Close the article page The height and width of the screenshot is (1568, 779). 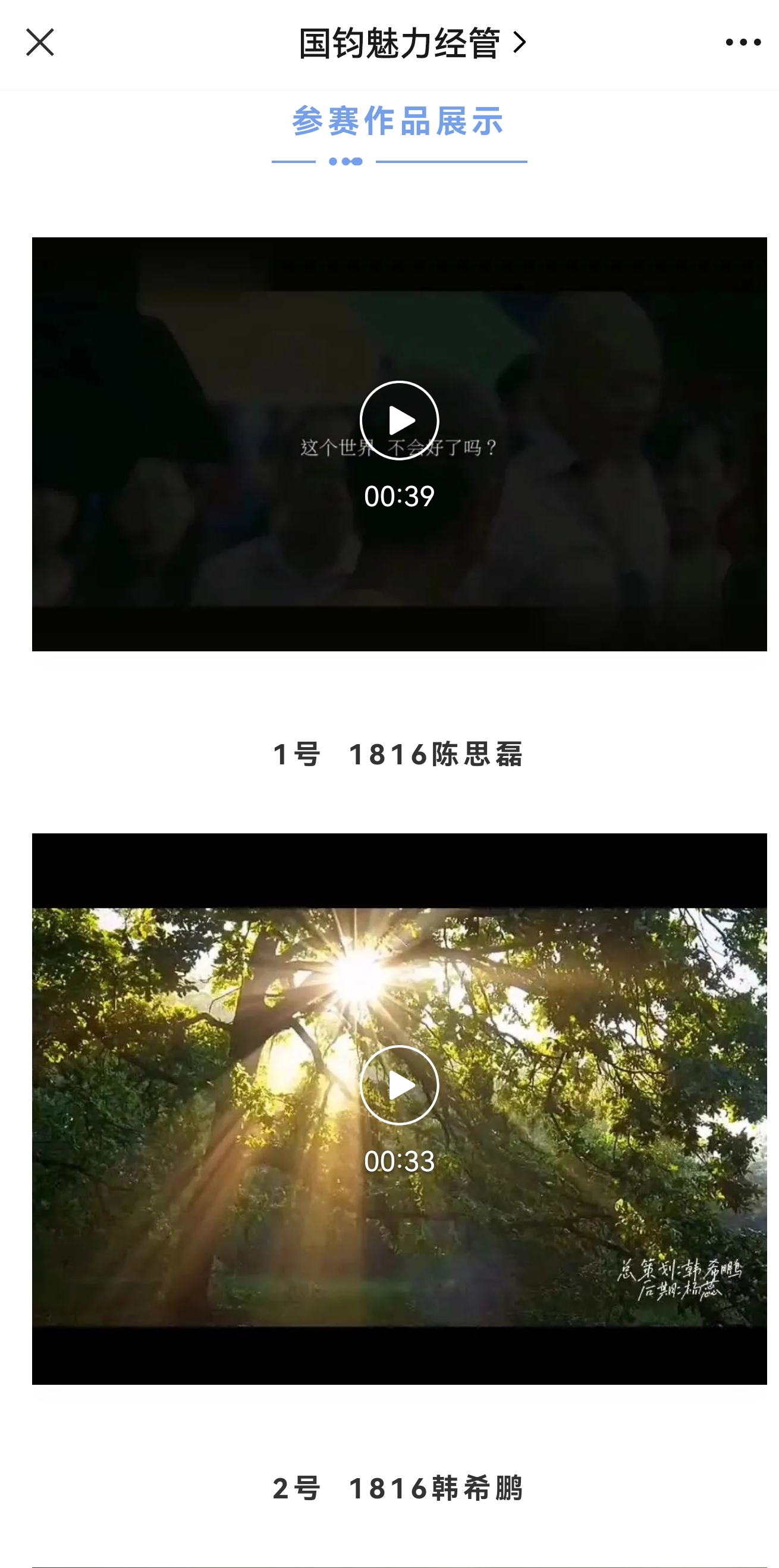[x=40, y=43]
